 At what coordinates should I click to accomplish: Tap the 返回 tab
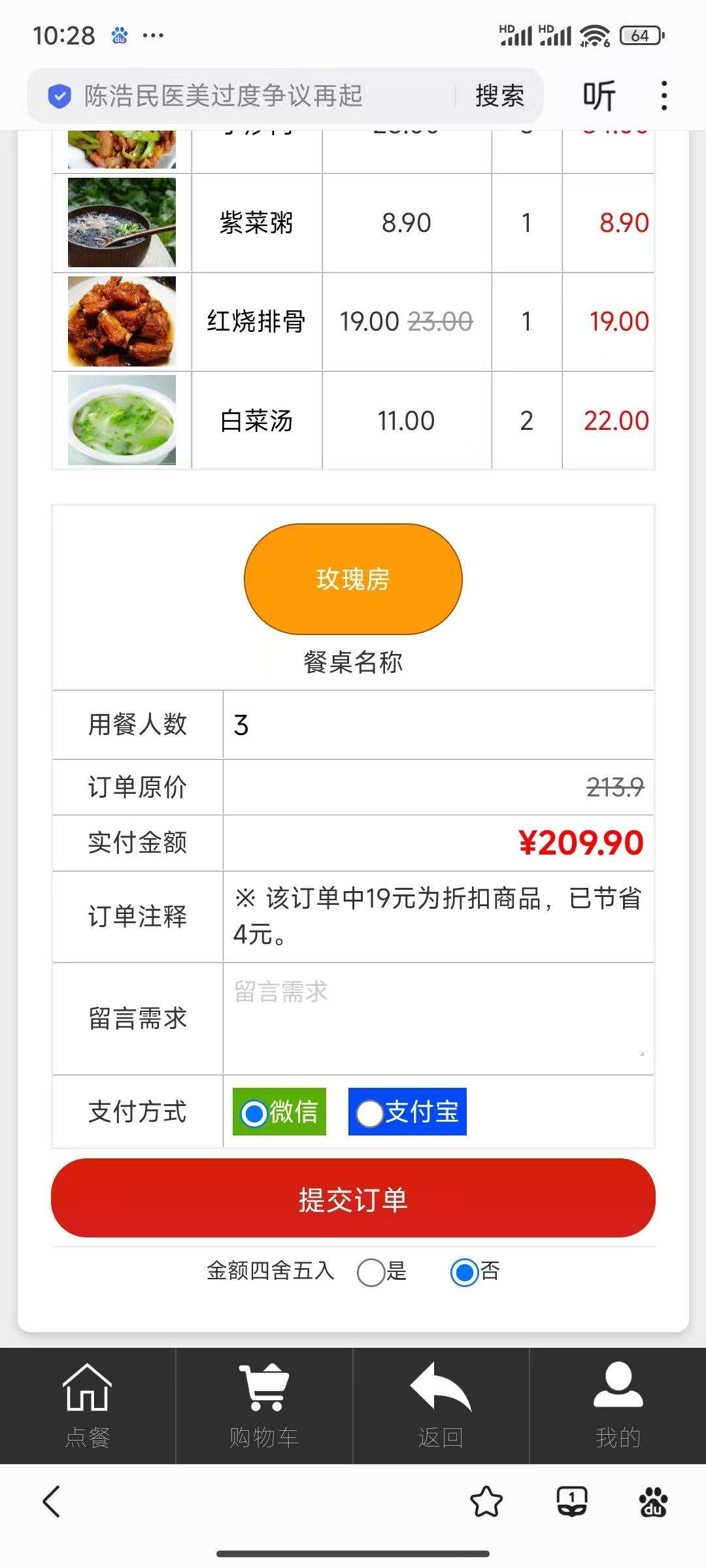tap(441, 1405)
